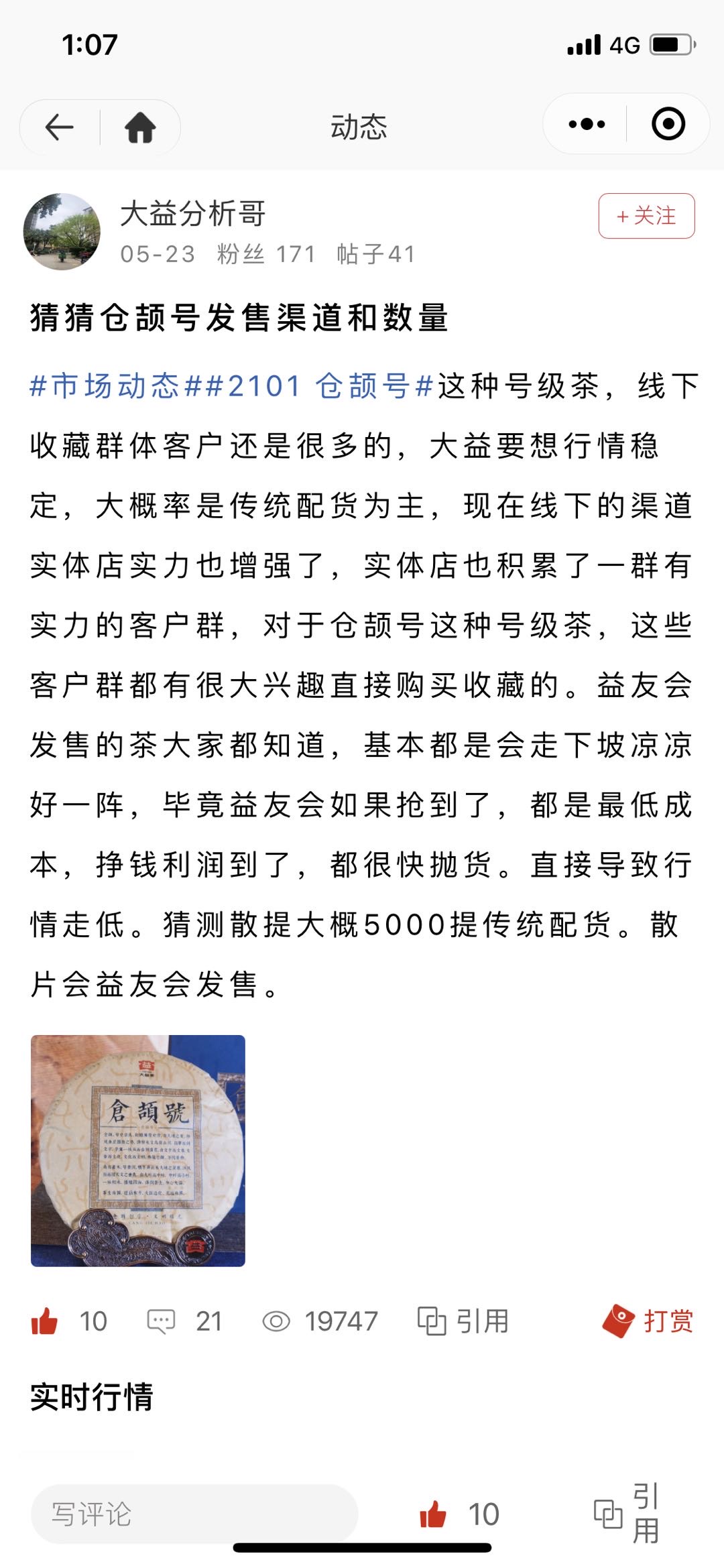Open 大益分析哥's profile avatar
This screenshot has width=724, height=1568.
click(62, 232)
